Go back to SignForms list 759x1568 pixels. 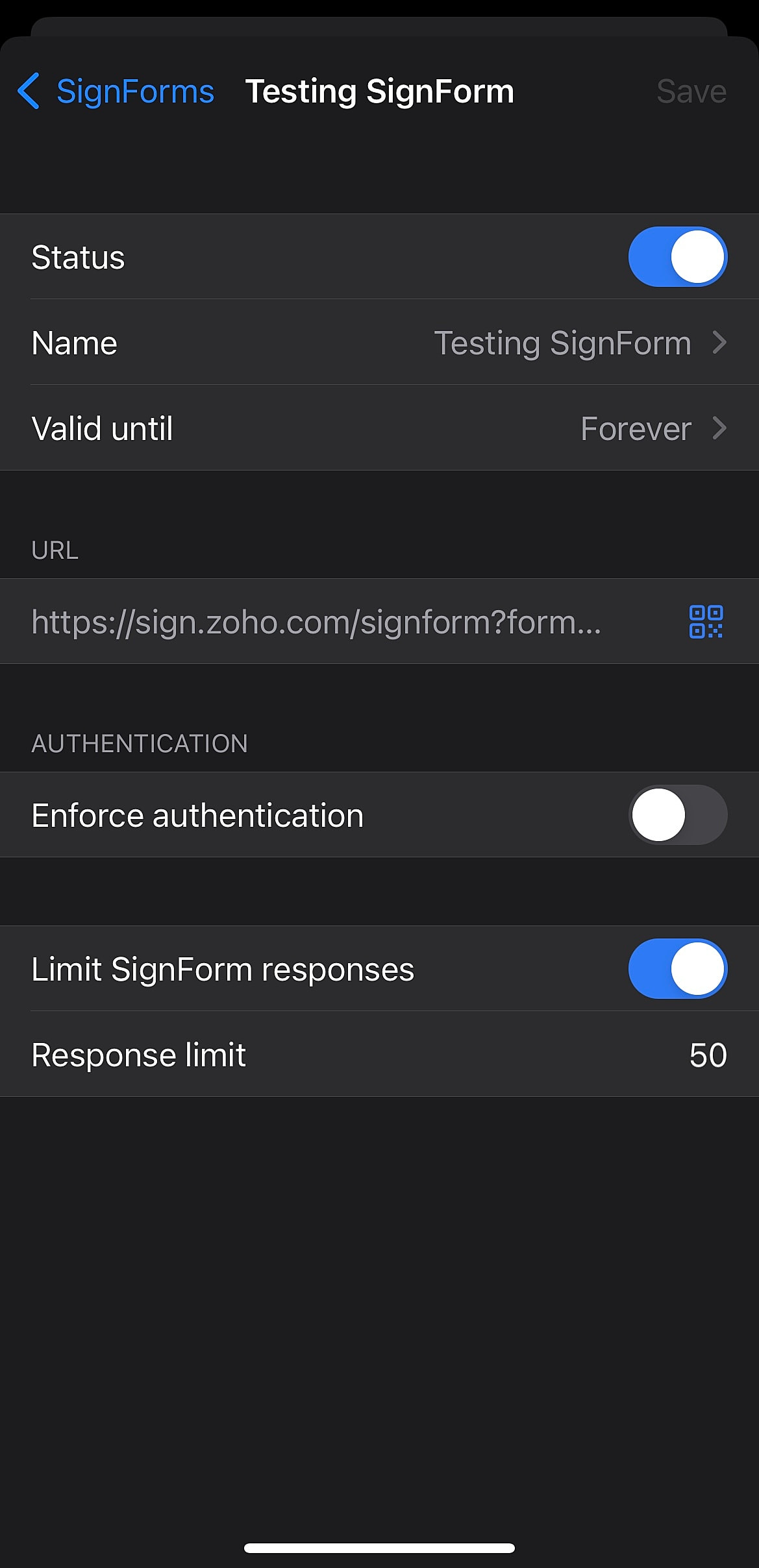116,91
